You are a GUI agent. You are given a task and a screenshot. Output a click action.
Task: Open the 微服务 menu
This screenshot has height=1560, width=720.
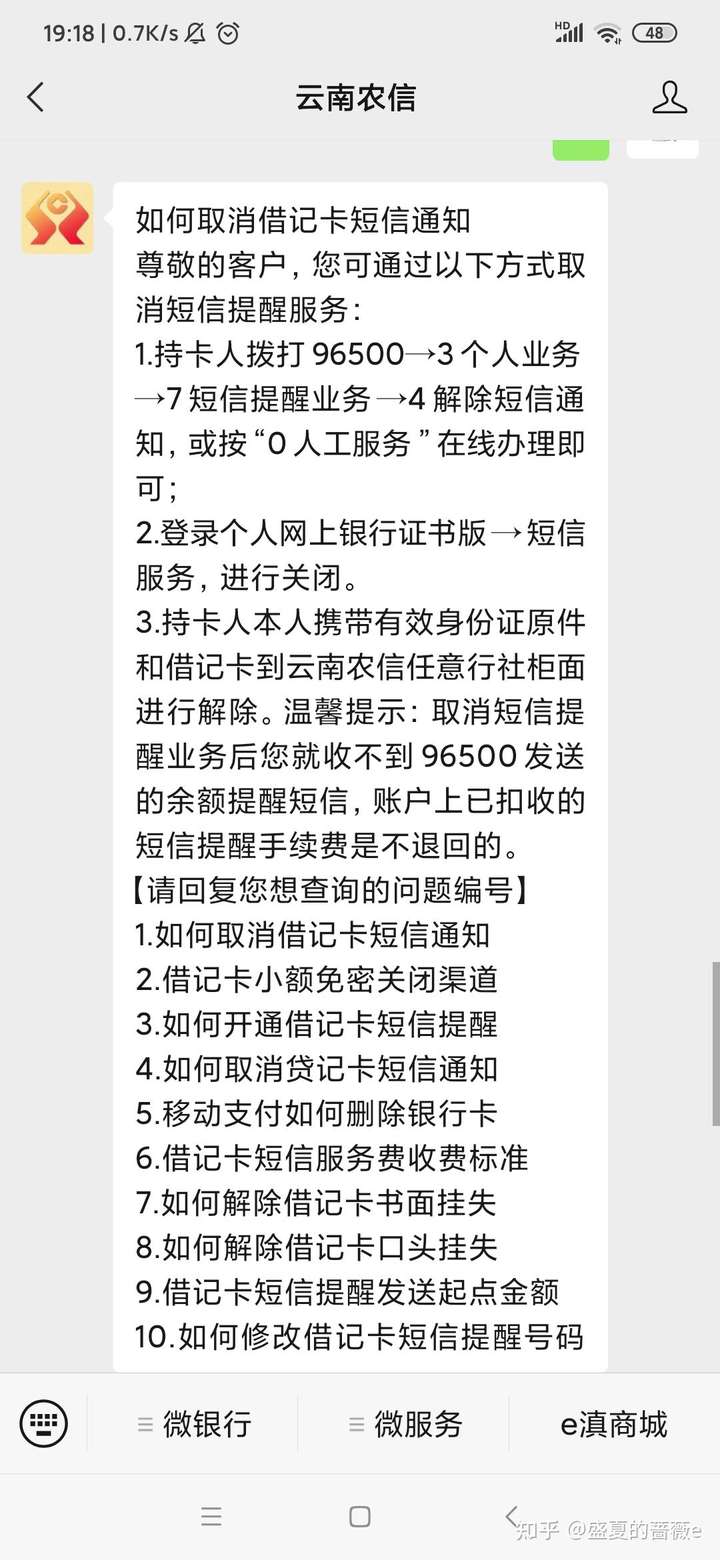point(405,1424)
